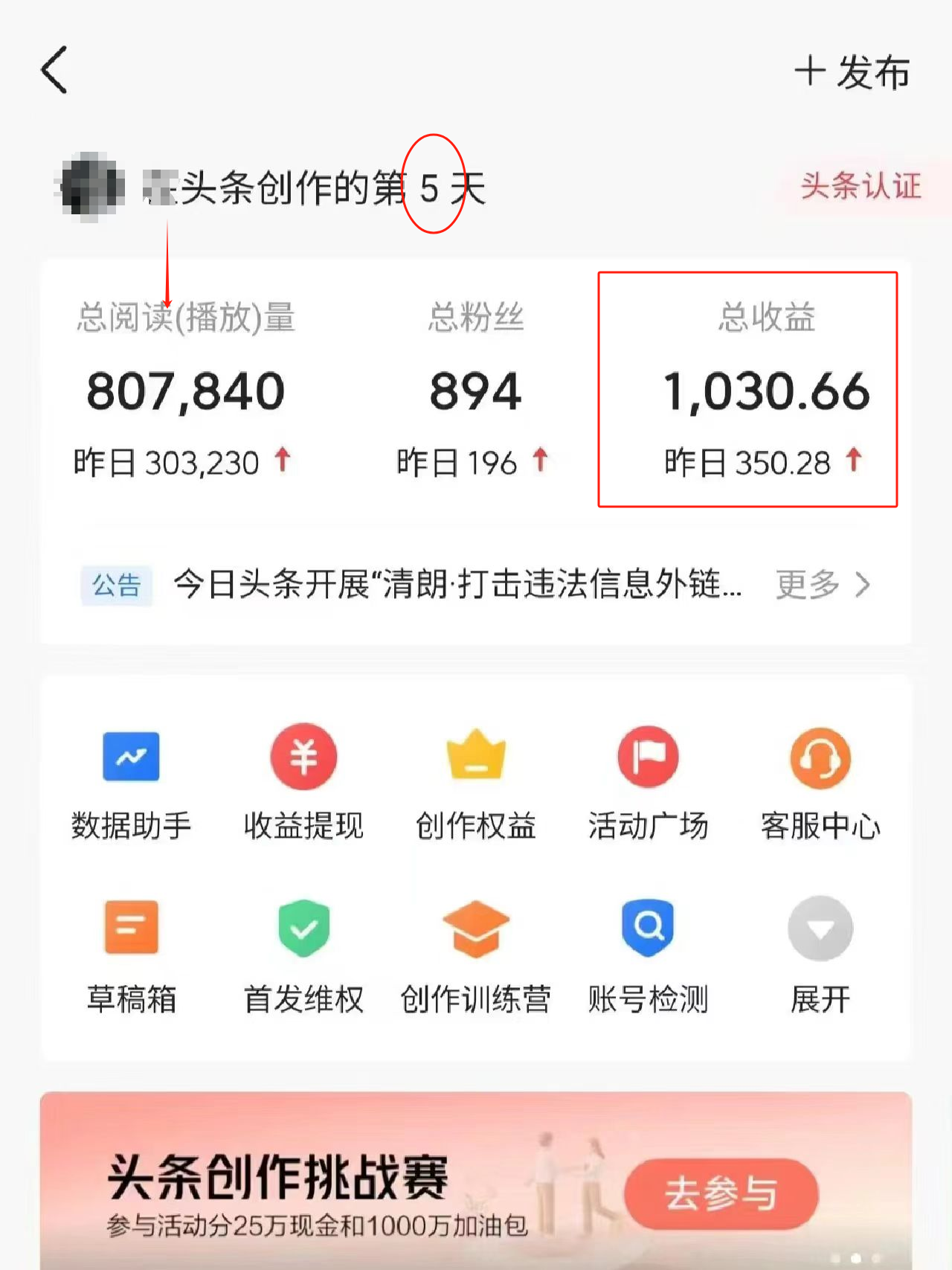Screen dimensions: 952x1270
Task: Go back using the arrow icon
Action: (54, 70)
